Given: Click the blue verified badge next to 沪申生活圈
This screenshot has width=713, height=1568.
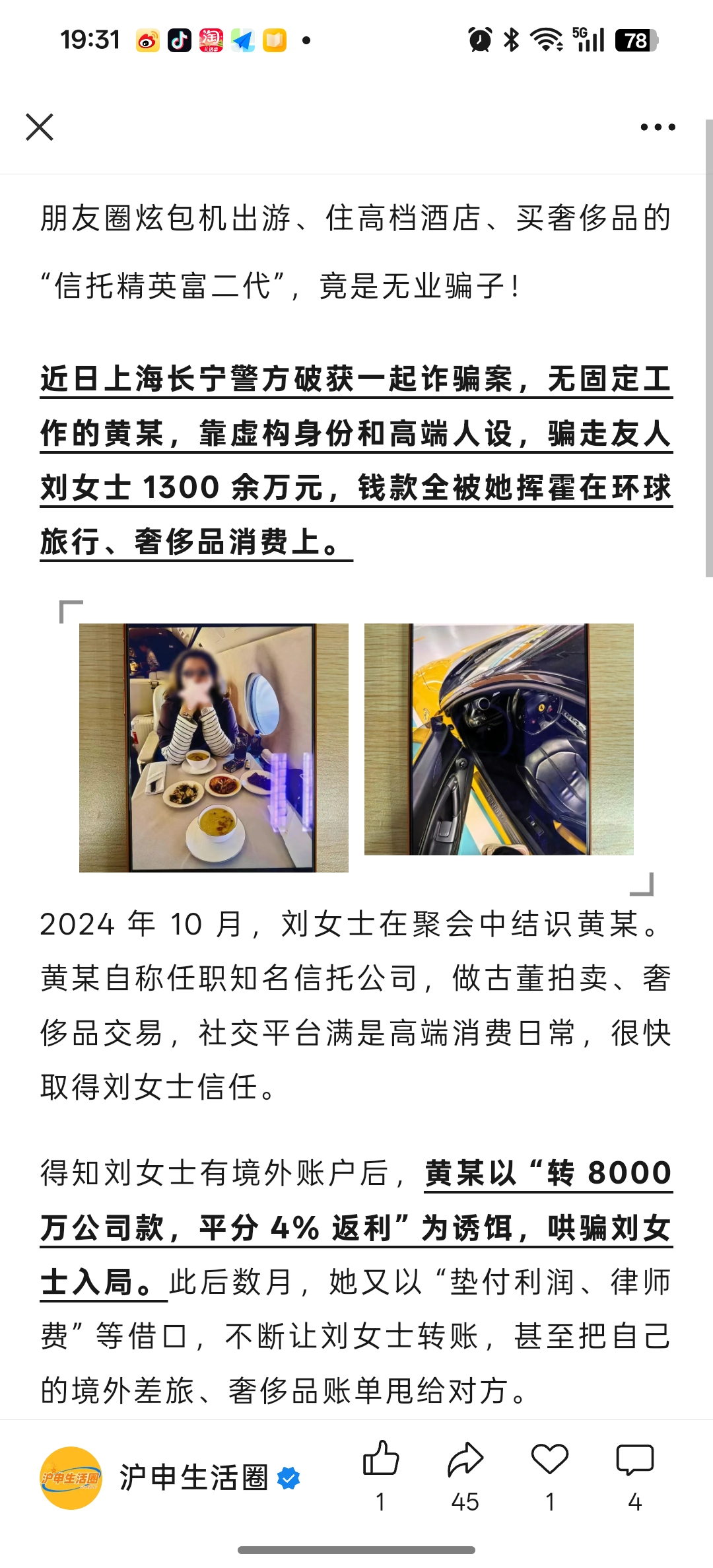Looking at the screenshot, I should point(289,1479).
